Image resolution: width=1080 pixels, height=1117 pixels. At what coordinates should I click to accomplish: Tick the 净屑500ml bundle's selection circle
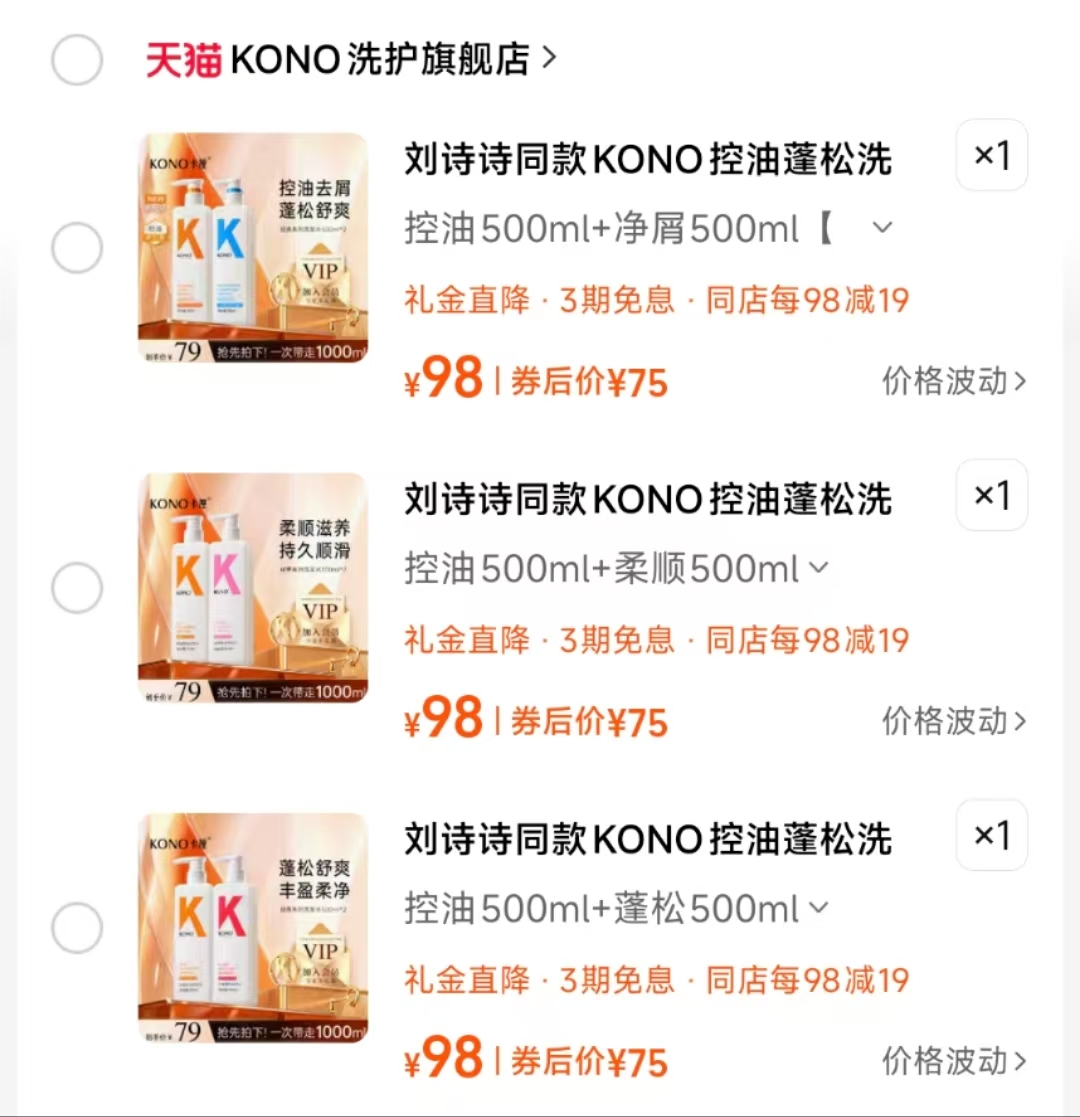[x=77, y=247]
